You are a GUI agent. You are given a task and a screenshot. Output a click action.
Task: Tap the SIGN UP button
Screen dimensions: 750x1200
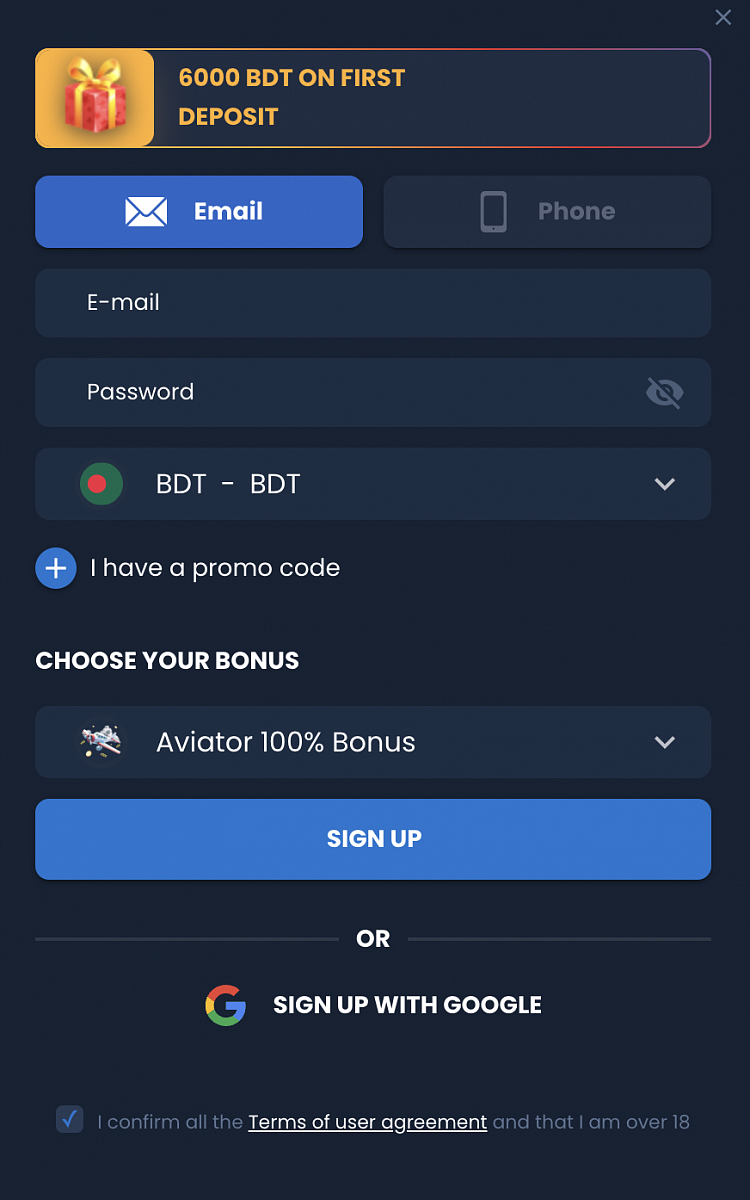tap(373, 839)
